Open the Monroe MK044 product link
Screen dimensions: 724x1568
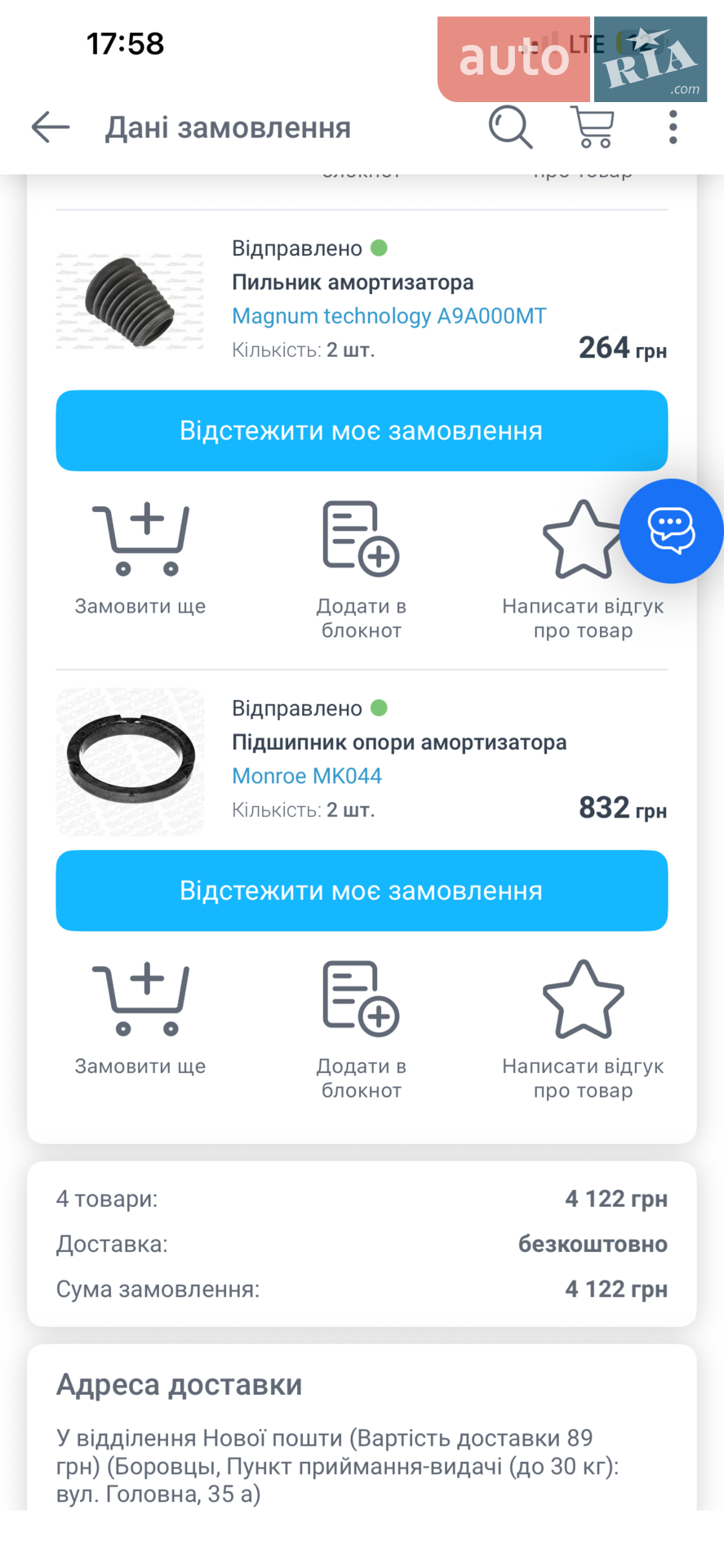[307, 776]
